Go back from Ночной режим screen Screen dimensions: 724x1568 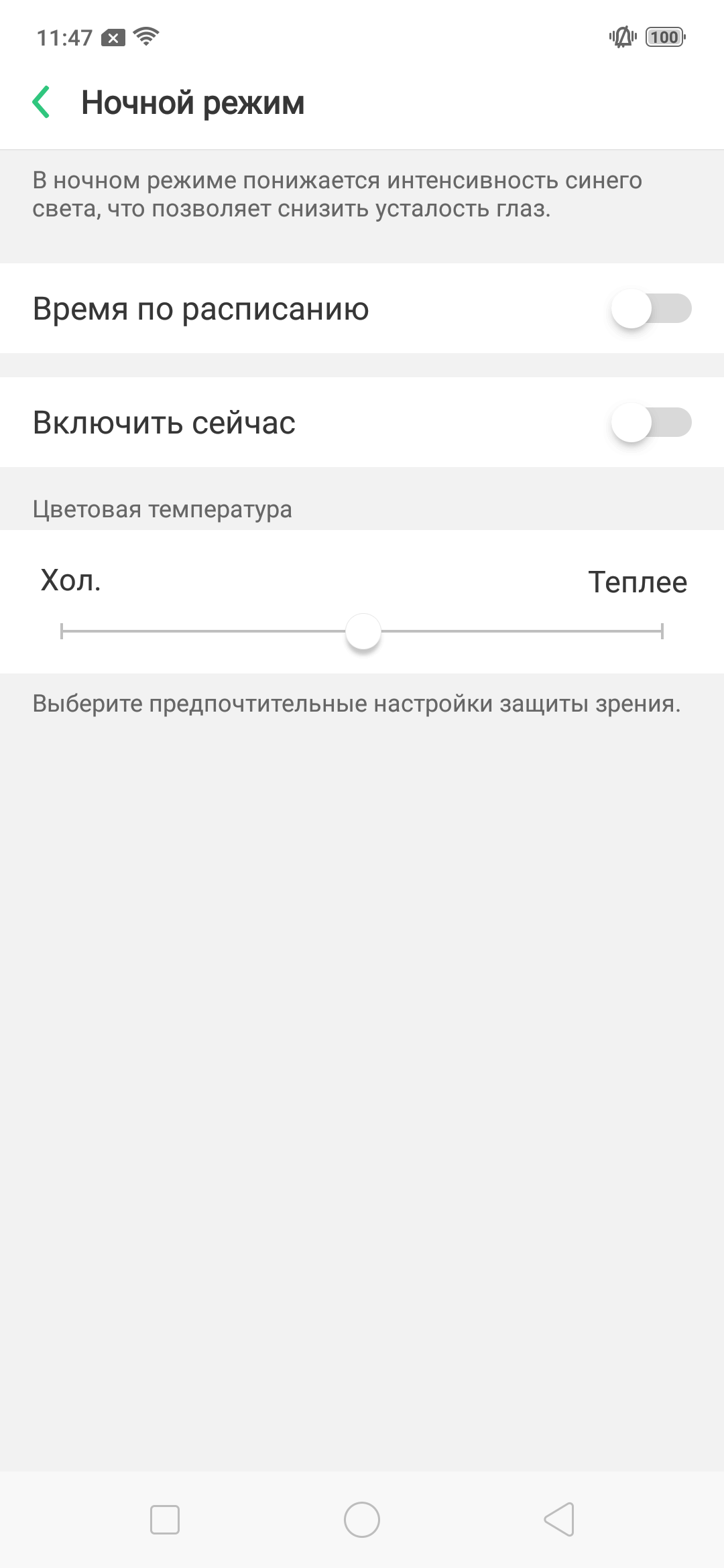point(42,103)
